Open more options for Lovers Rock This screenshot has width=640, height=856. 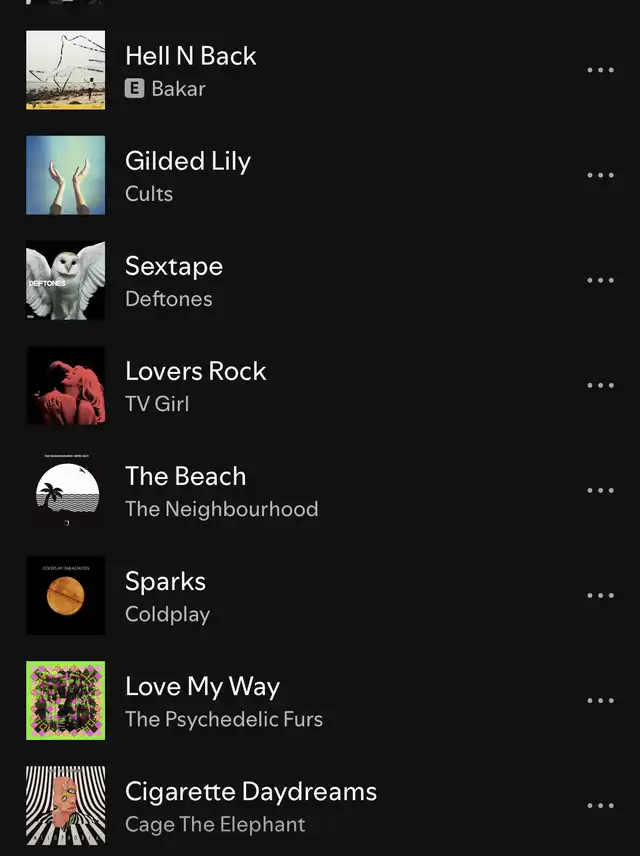600,385
